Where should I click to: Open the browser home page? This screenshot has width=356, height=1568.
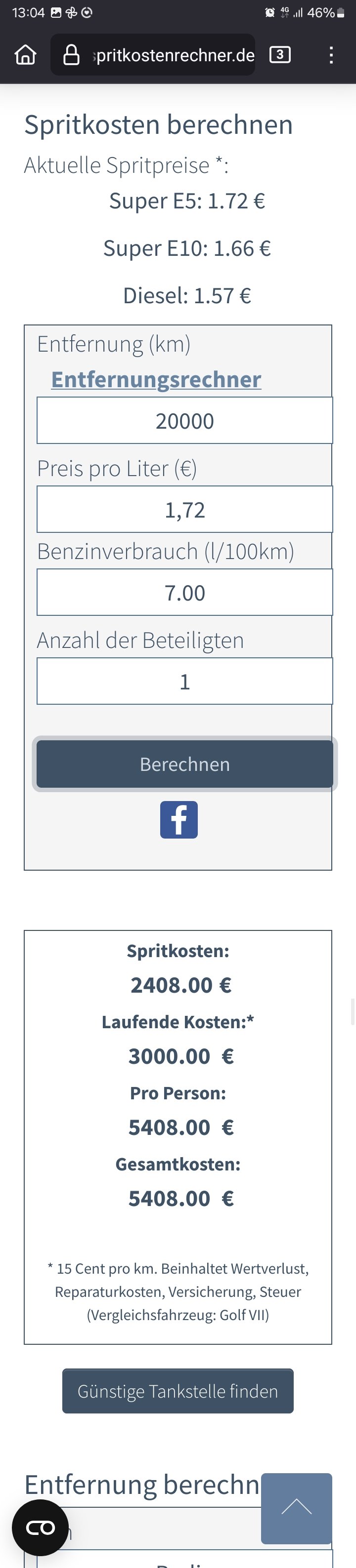[26, 55]
